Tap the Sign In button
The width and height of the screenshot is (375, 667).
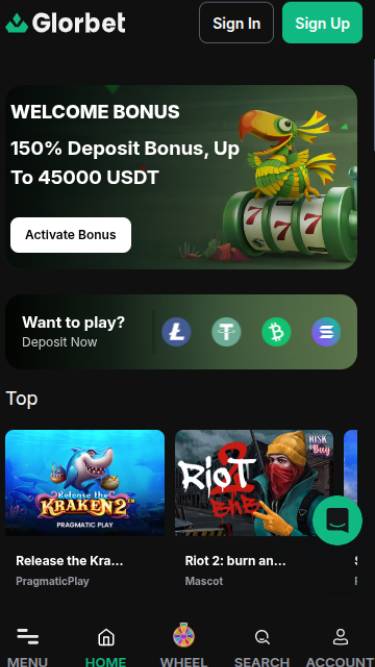[236, 23]
